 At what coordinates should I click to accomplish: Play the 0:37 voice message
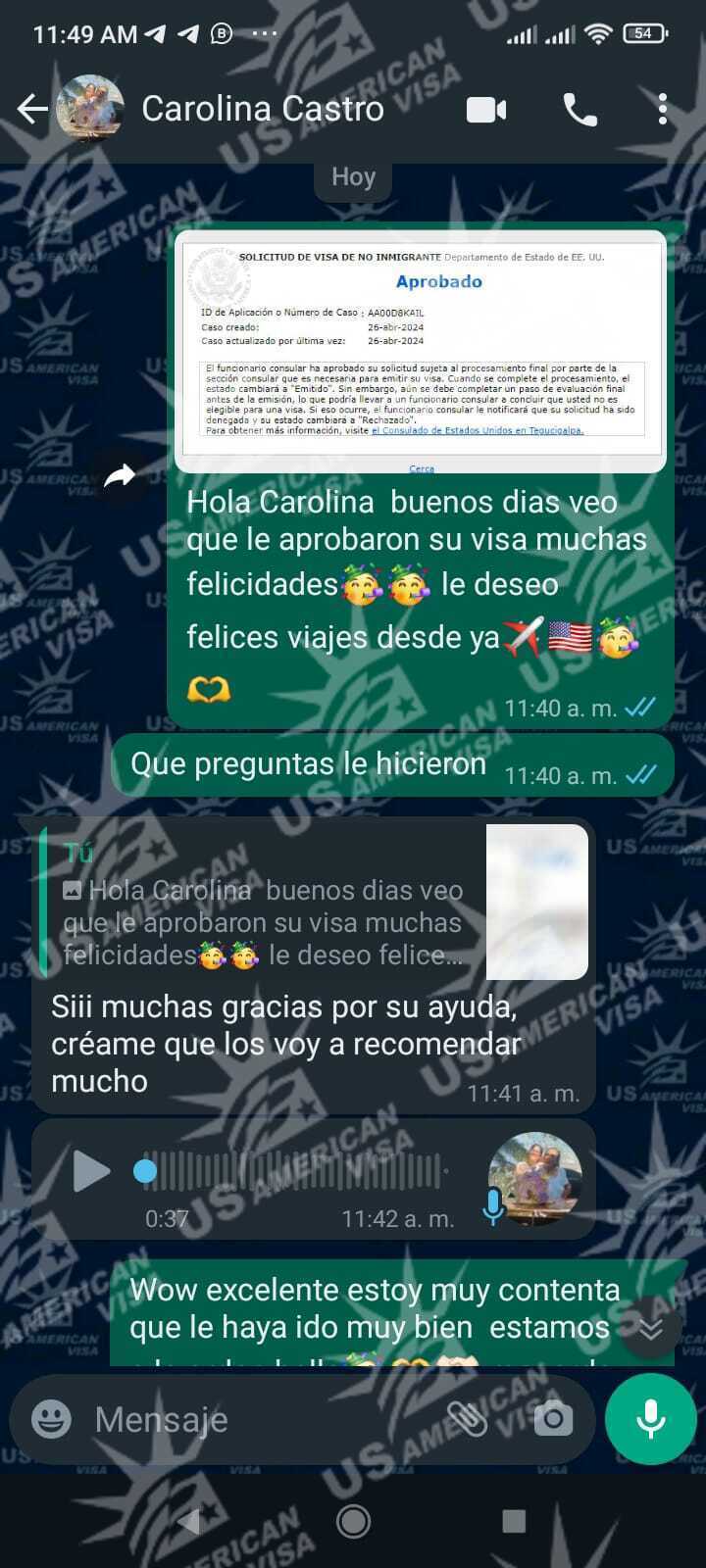tap(91, 1171)
